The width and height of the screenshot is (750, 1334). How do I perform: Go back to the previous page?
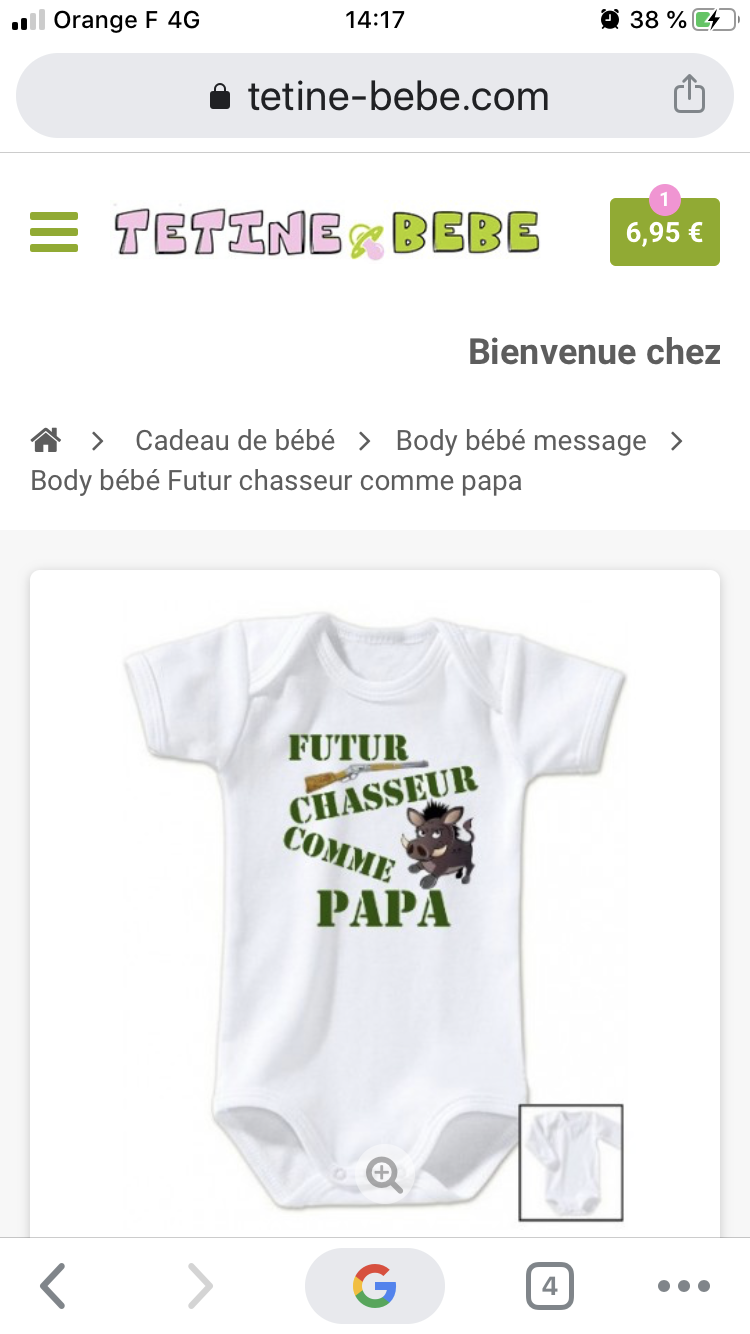53,1286
